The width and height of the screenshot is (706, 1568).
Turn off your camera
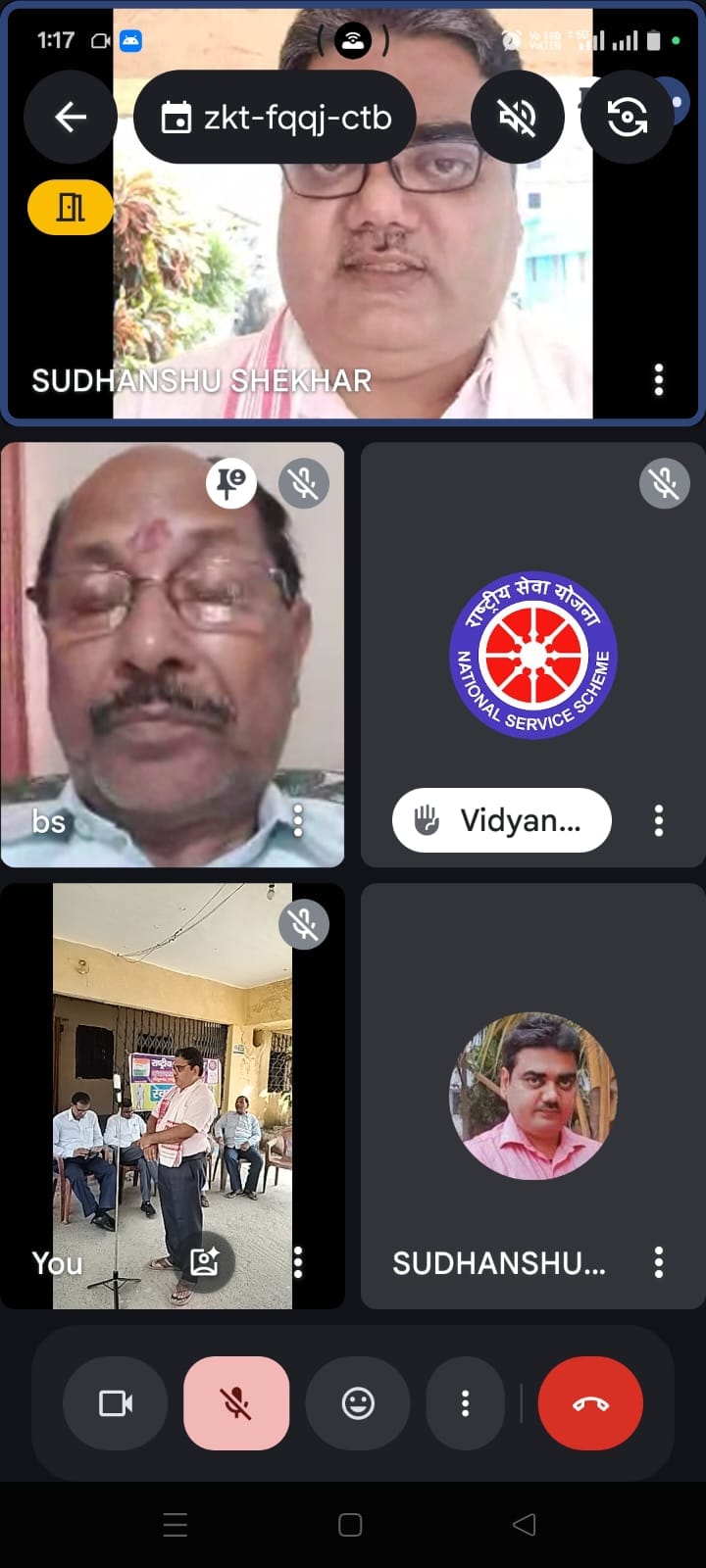click(x=116, y=1403)
